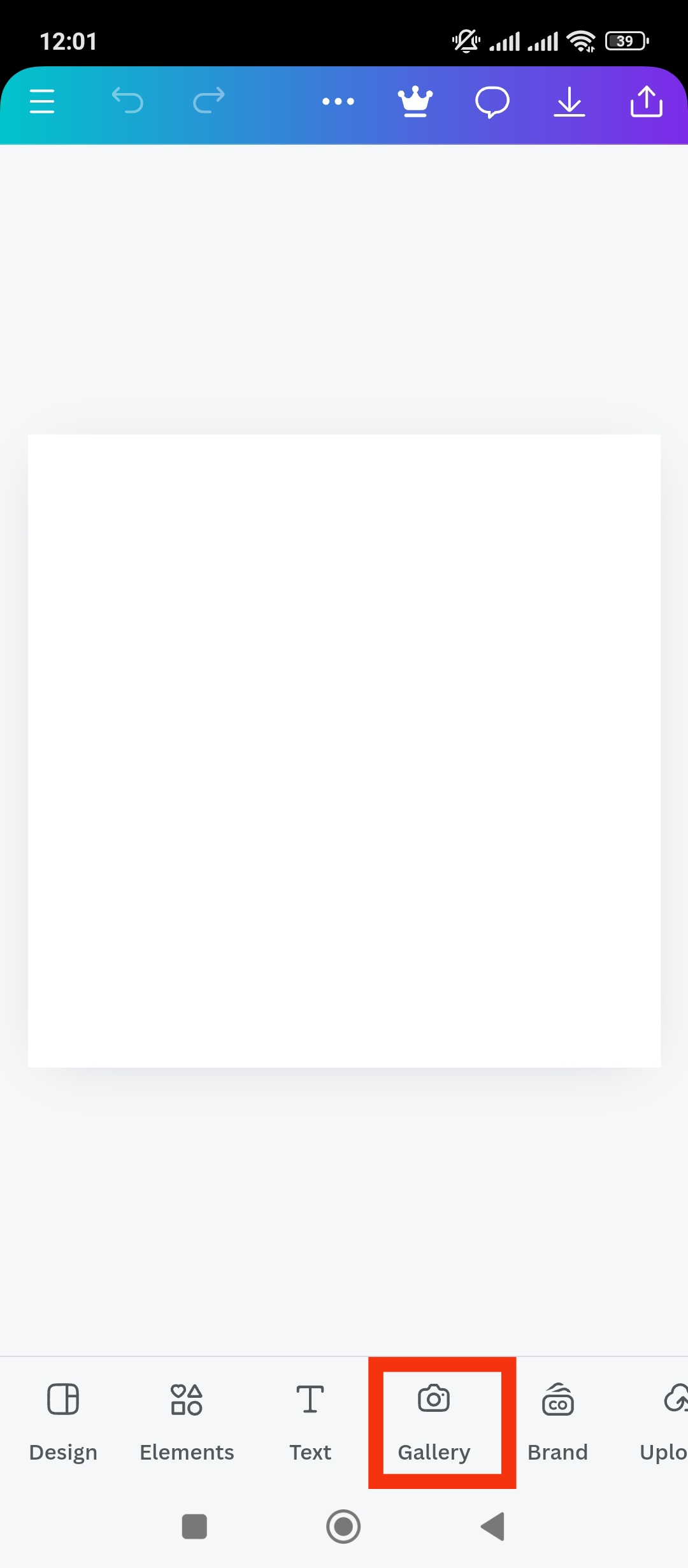Open the Design tab
688x1568 pixels.
click(63, 1423)
